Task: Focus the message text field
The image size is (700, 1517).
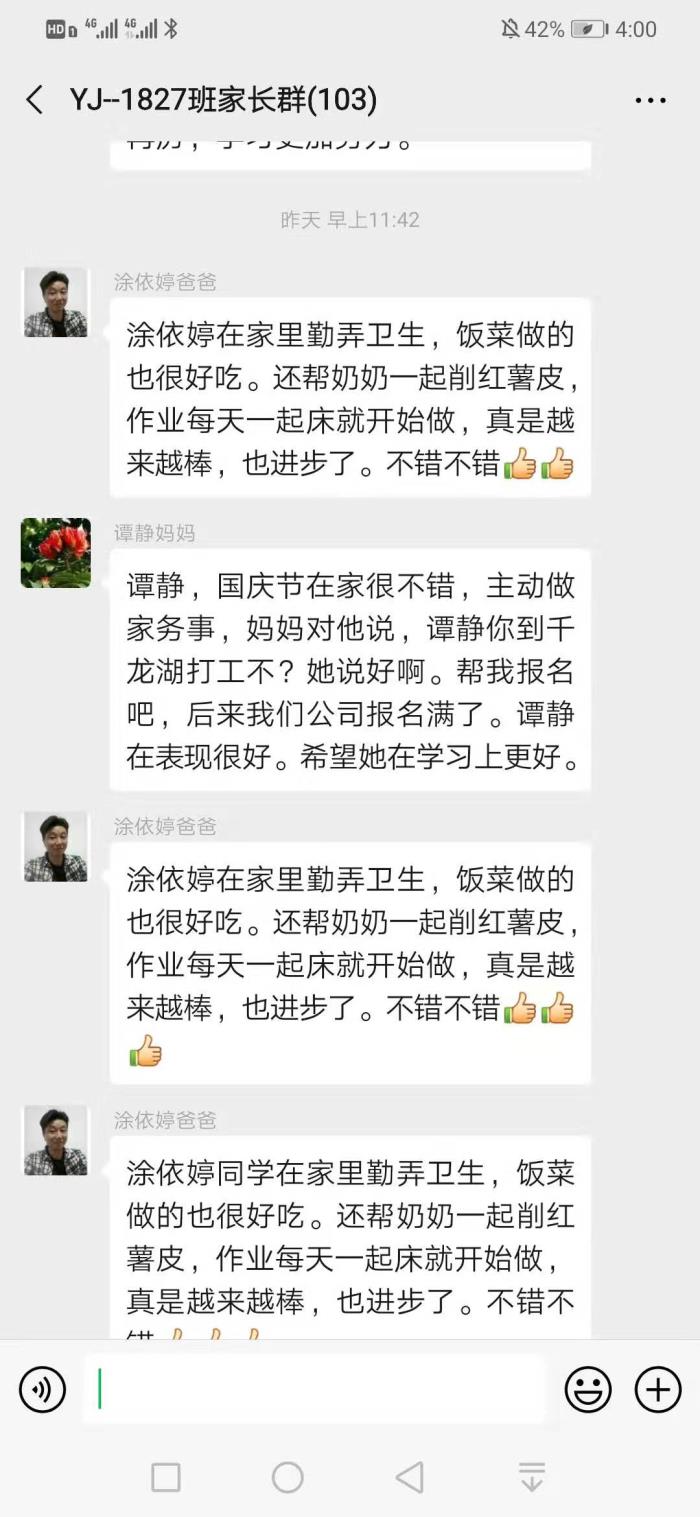Action: pos(315,1389)
